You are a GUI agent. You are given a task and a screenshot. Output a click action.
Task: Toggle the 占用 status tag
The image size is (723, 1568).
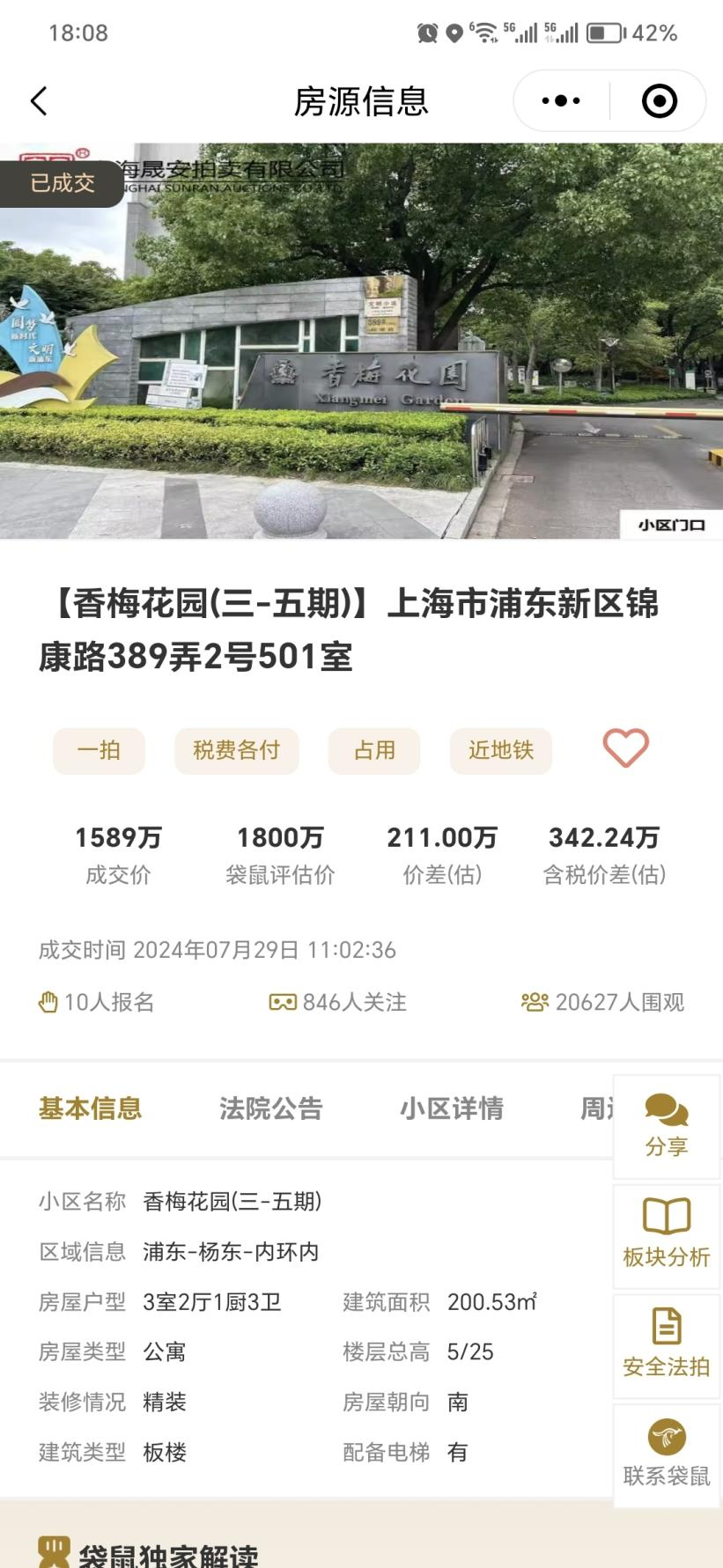(373, 750)
